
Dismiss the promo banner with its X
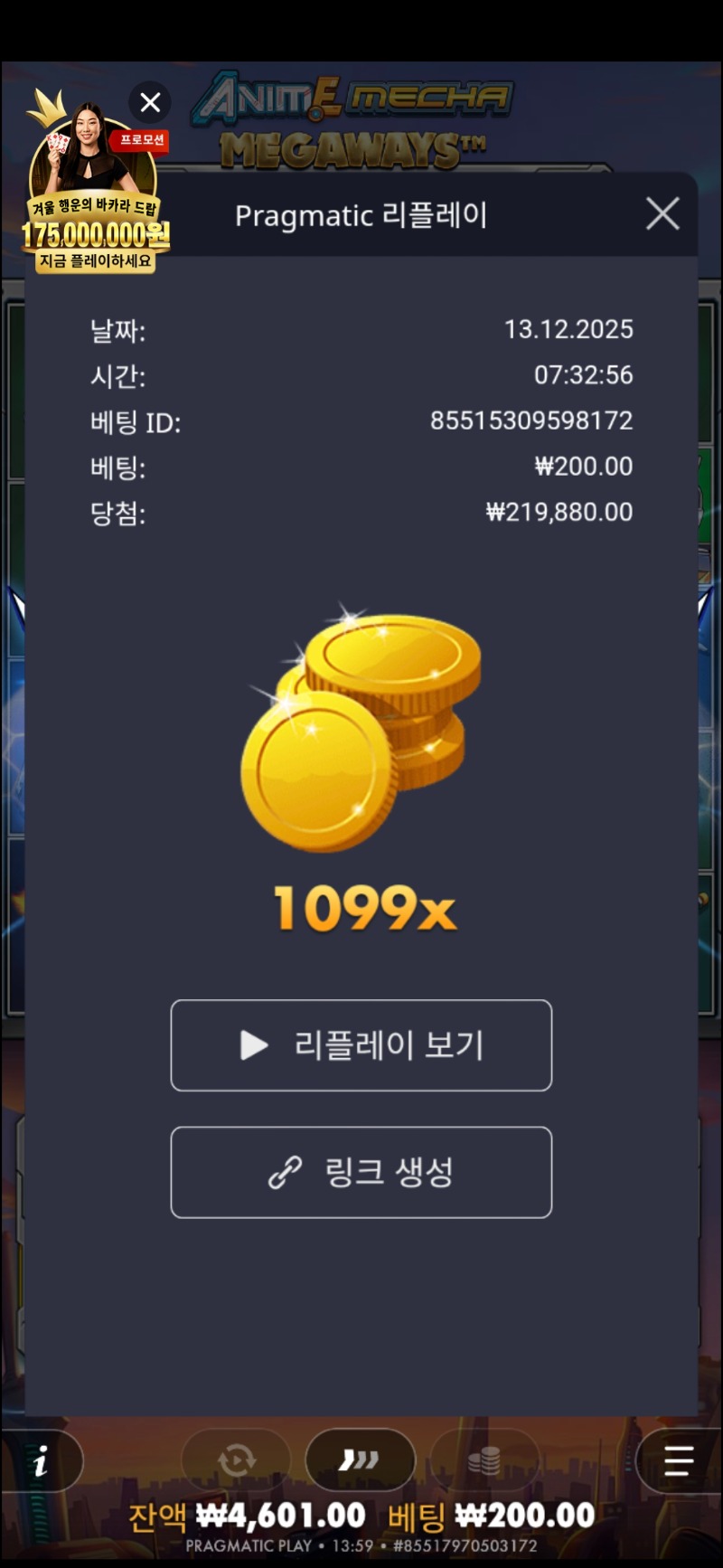(149, 102)
